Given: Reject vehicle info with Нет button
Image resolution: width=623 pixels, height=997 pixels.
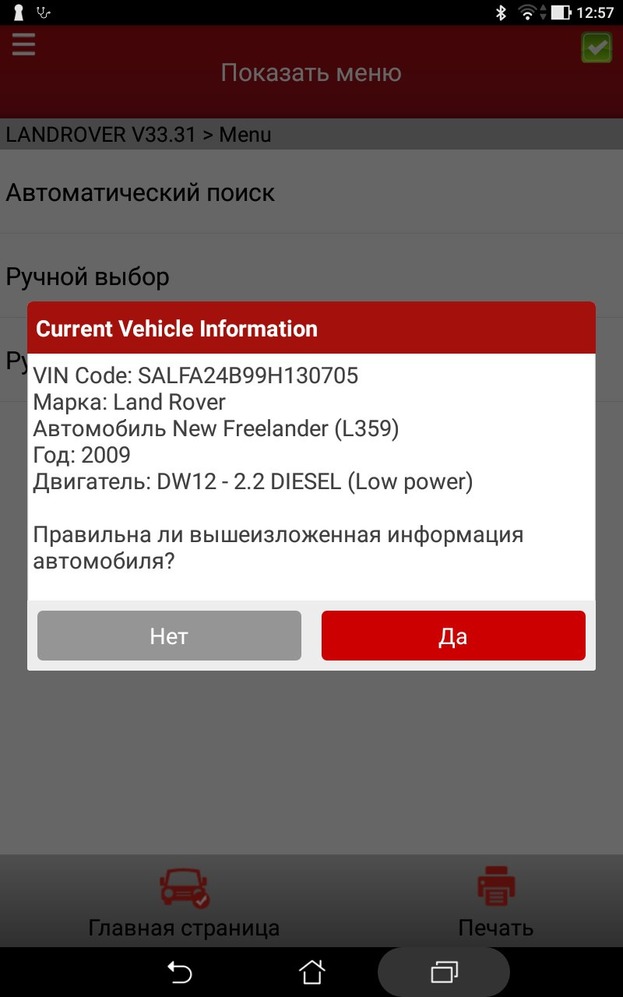Looking at the screenshot, I should (169, 636).
